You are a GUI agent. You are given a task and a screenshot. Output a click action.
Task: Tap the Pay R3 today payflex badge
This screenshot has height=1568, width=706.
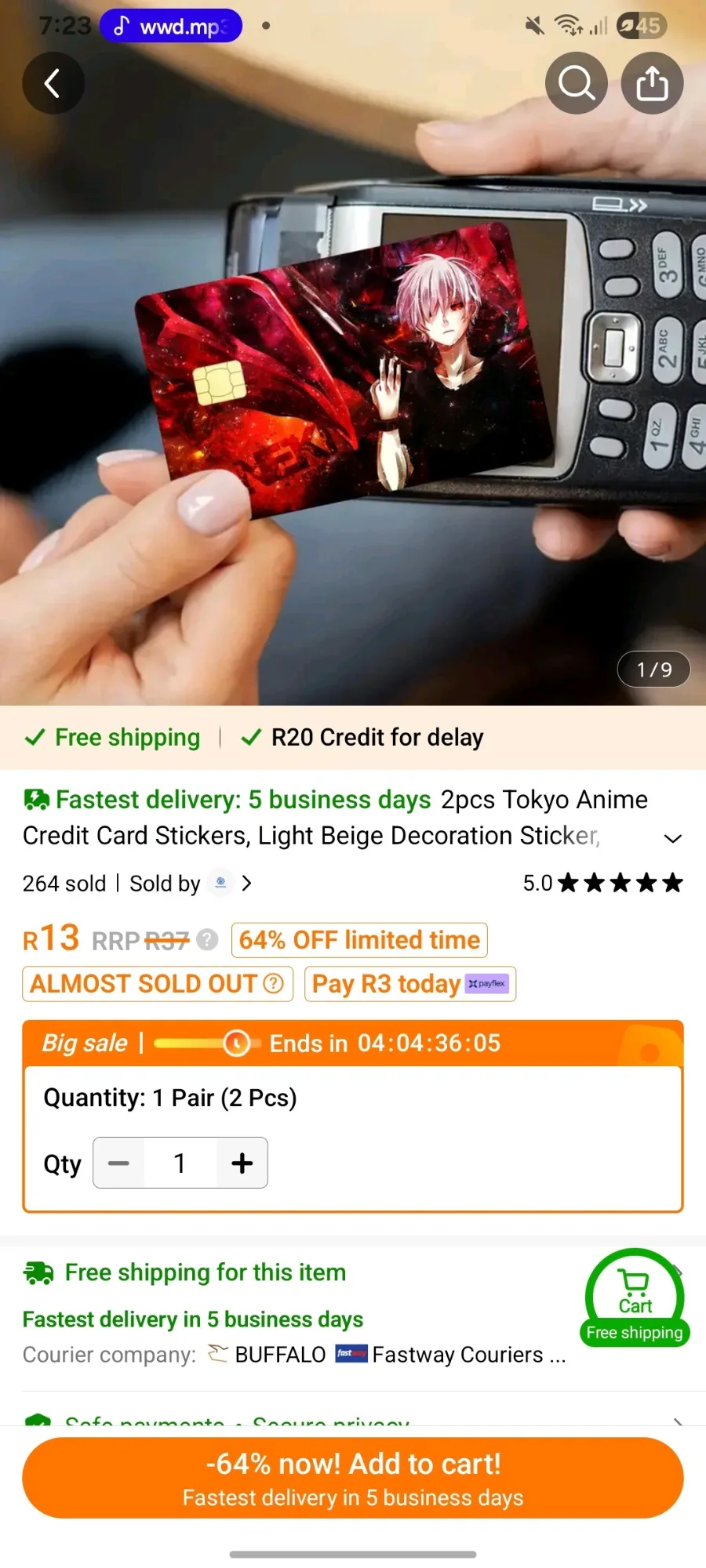pos(410,984)
